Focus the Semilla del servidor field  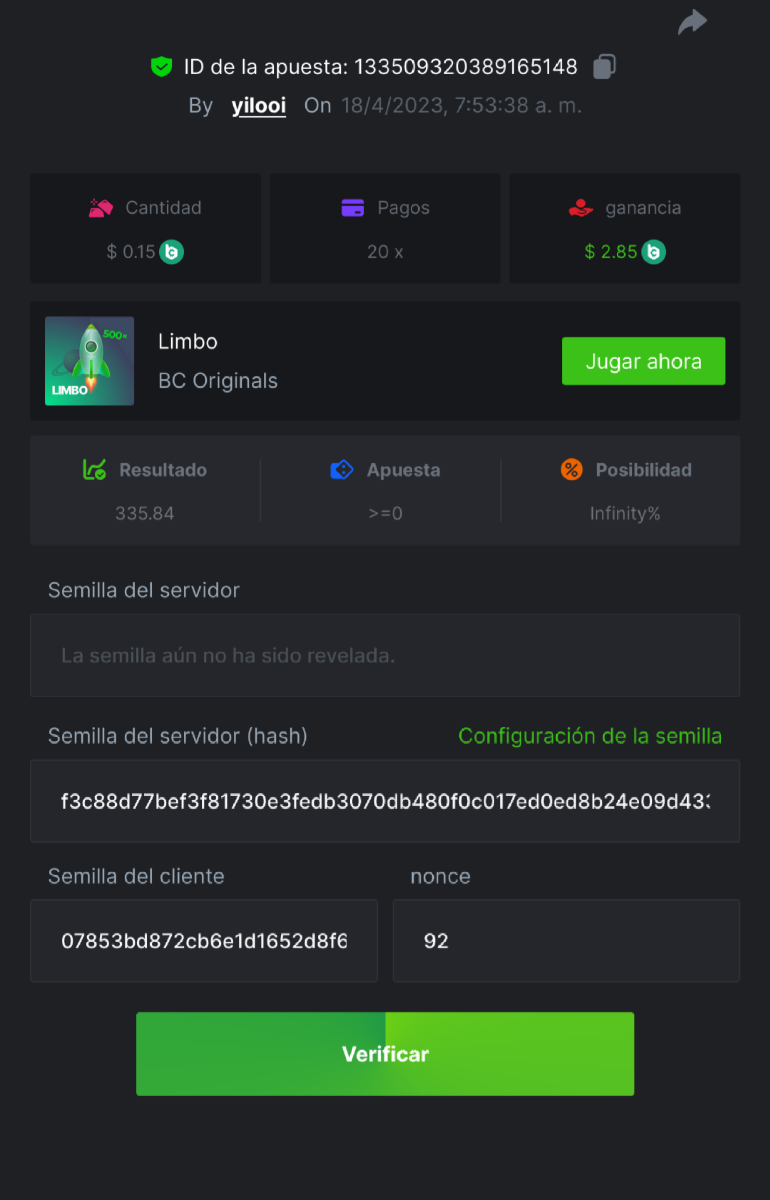(x=385, y=656)
